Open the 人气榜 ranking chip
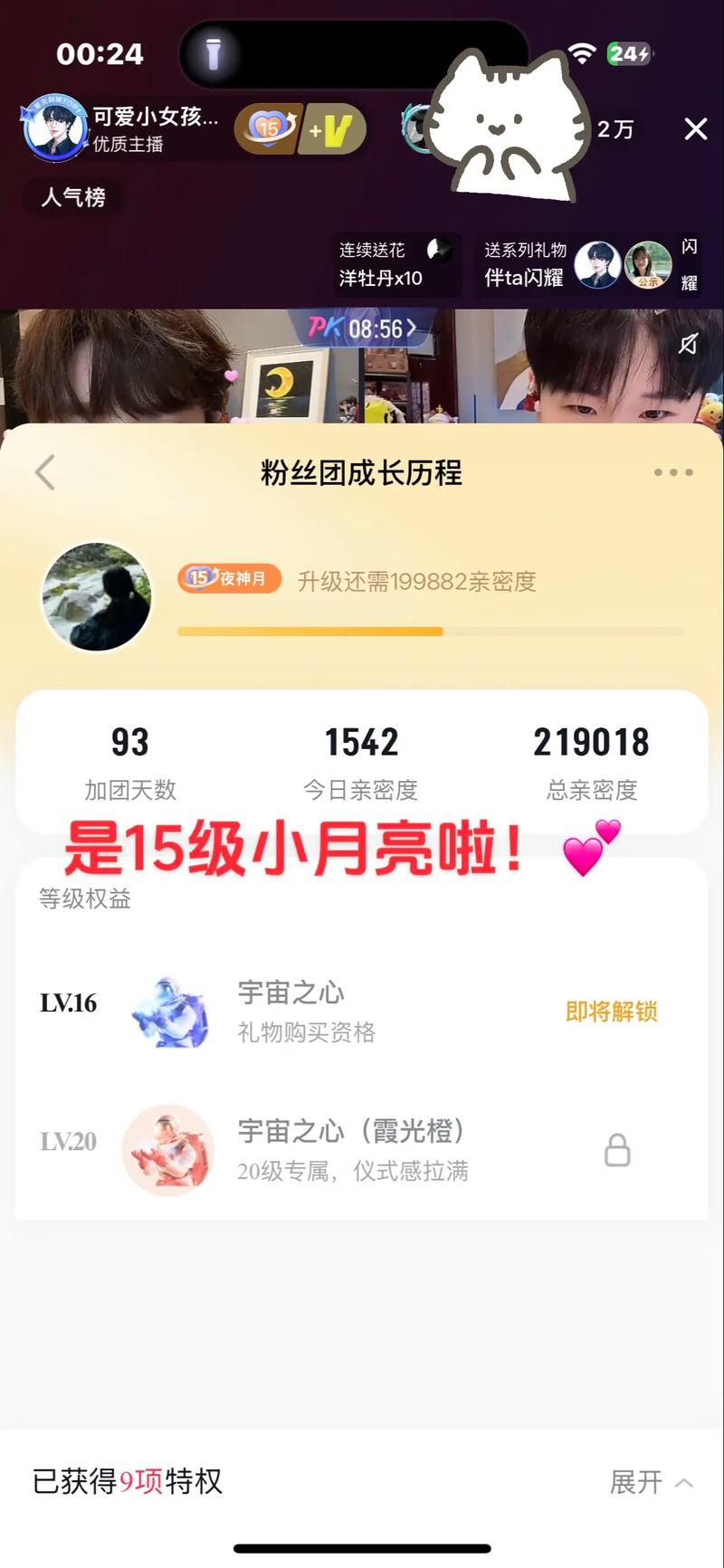 point(72,196)
